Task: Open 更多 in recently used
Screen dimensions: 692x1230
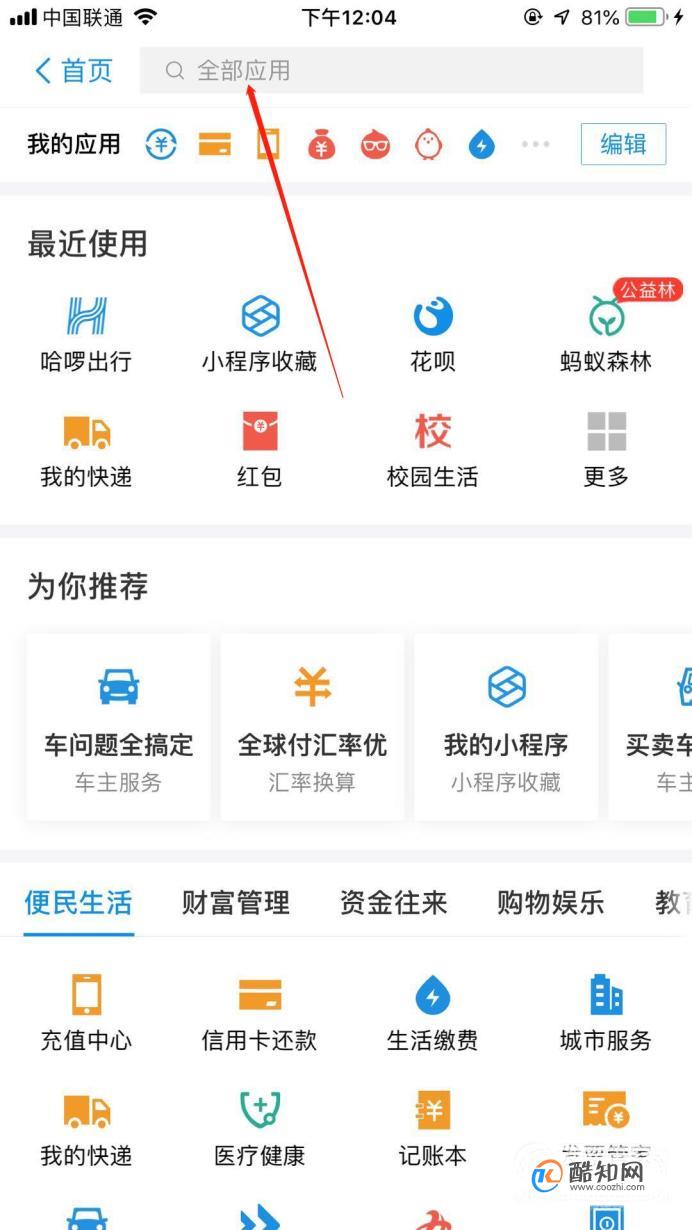Action: 606,450
